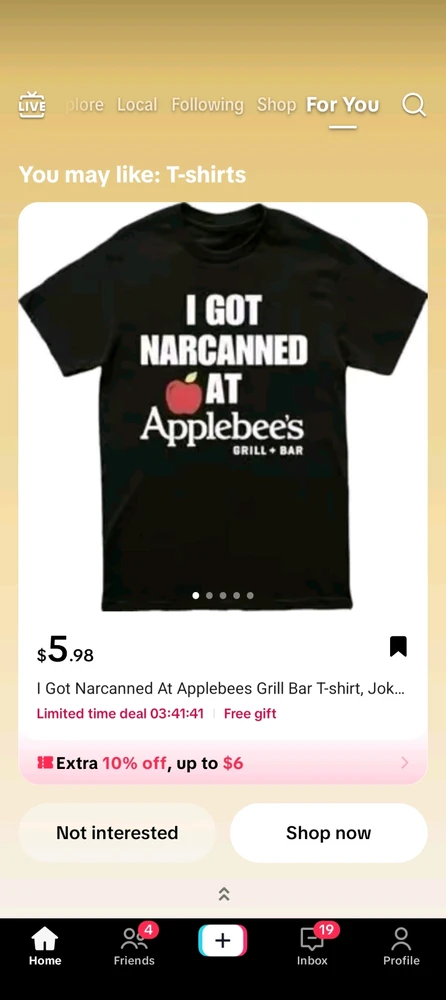Open the Inbox tab
The width and height of the screenshot is (446, 1000).
click(312, 946)
